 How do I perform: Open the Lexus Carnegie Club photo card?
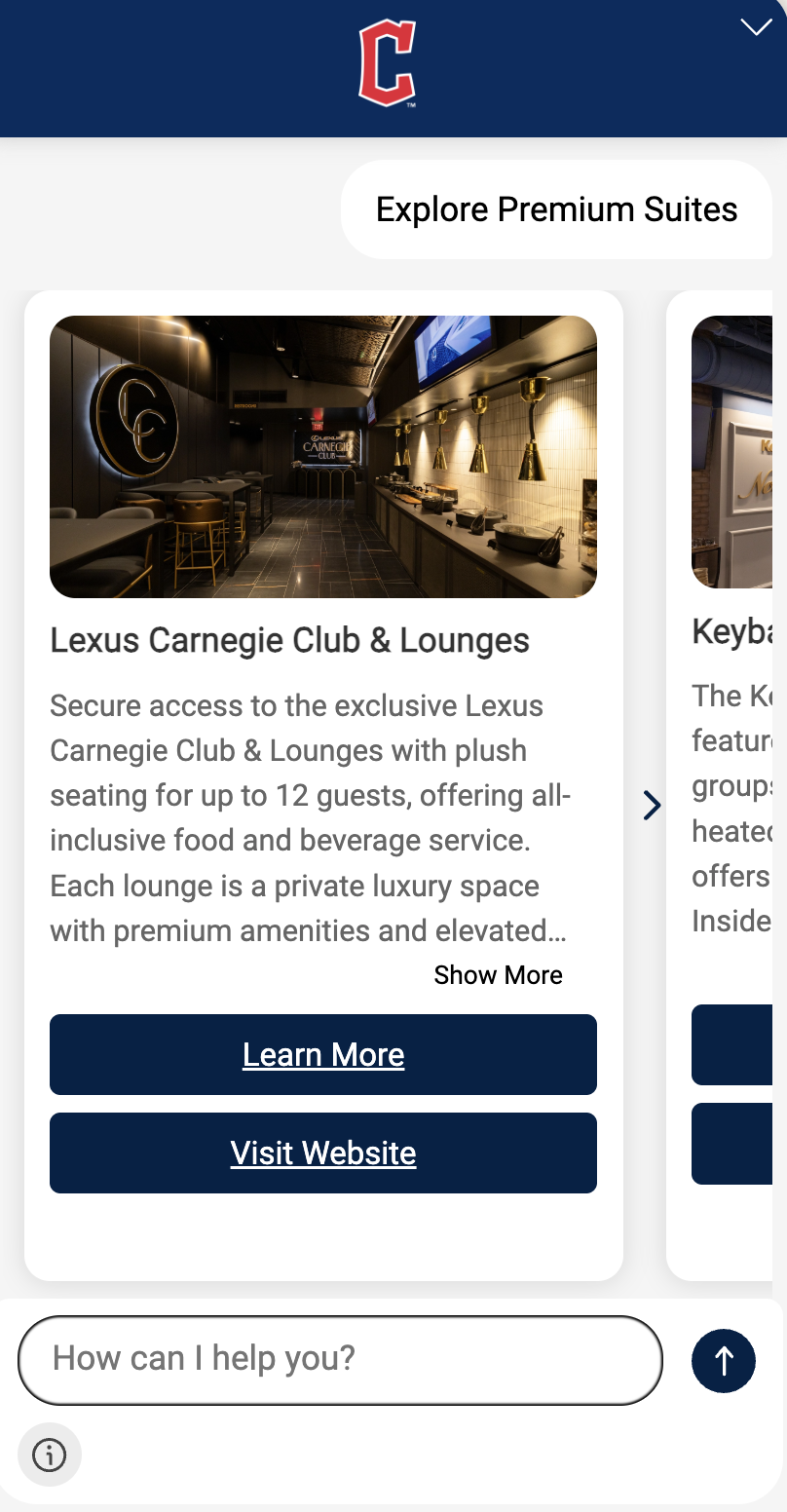click(323, 457)
